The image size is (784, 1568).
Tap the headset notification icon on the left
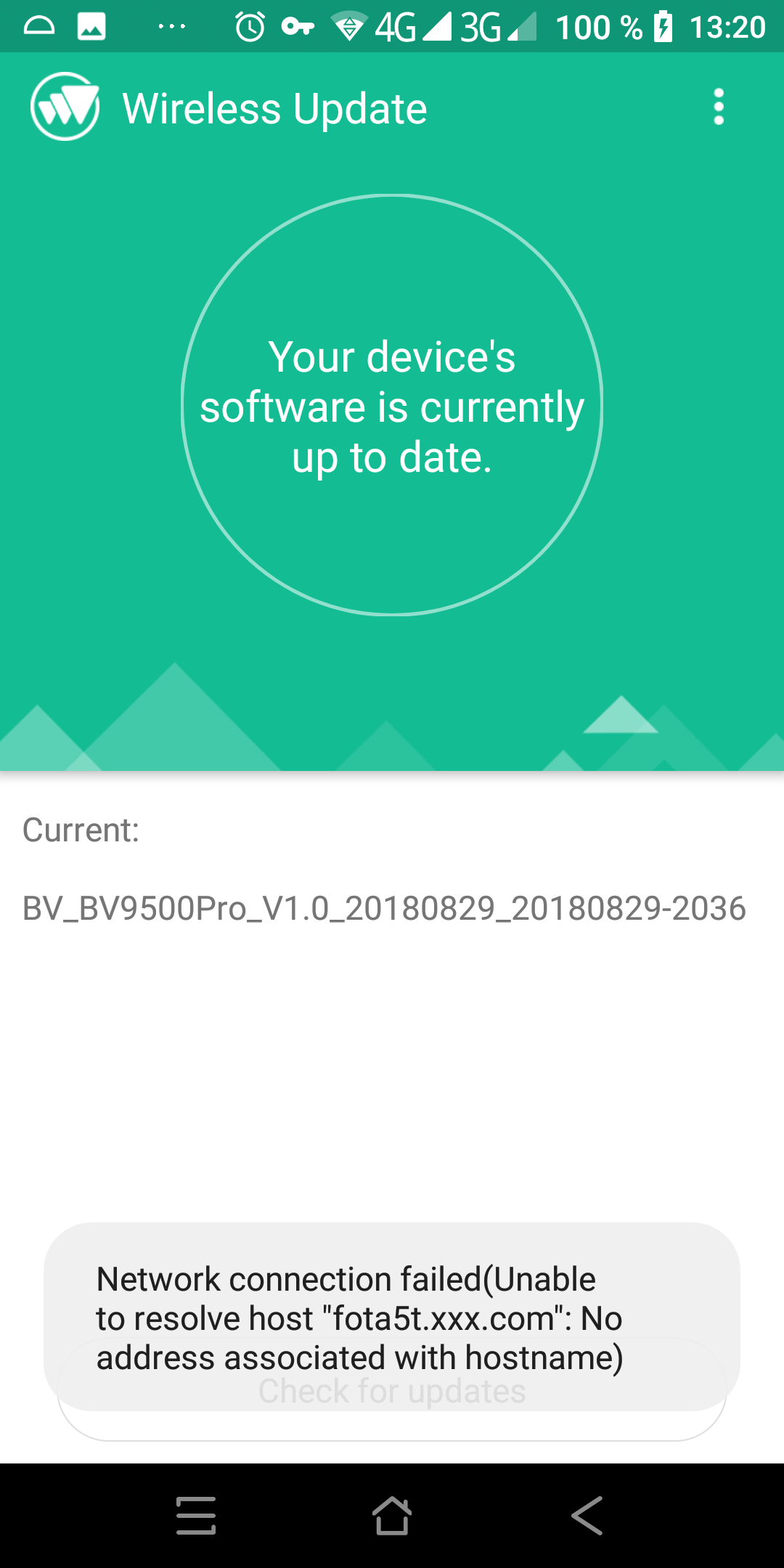point(38,27)
